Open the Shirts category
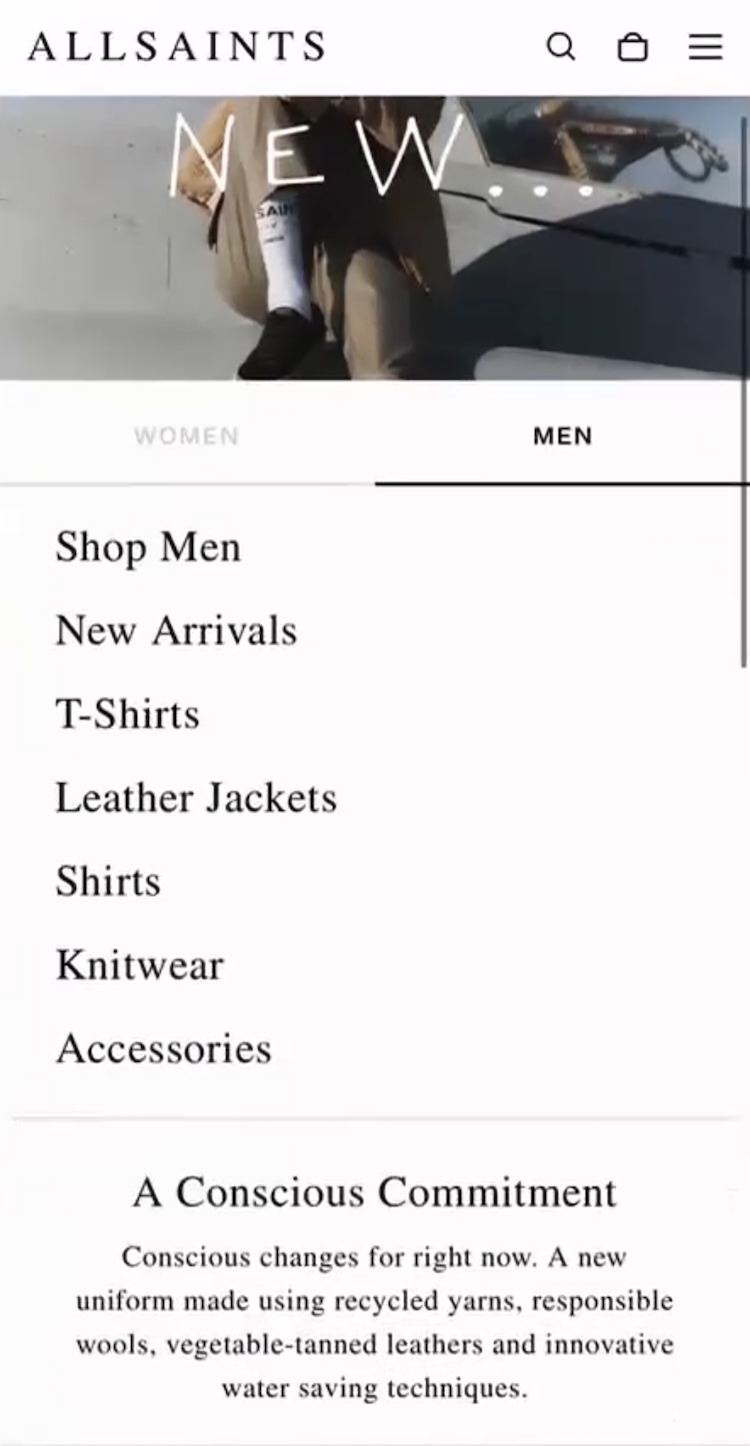Viewport: 750px width, 1446px height. pos(108,881)
